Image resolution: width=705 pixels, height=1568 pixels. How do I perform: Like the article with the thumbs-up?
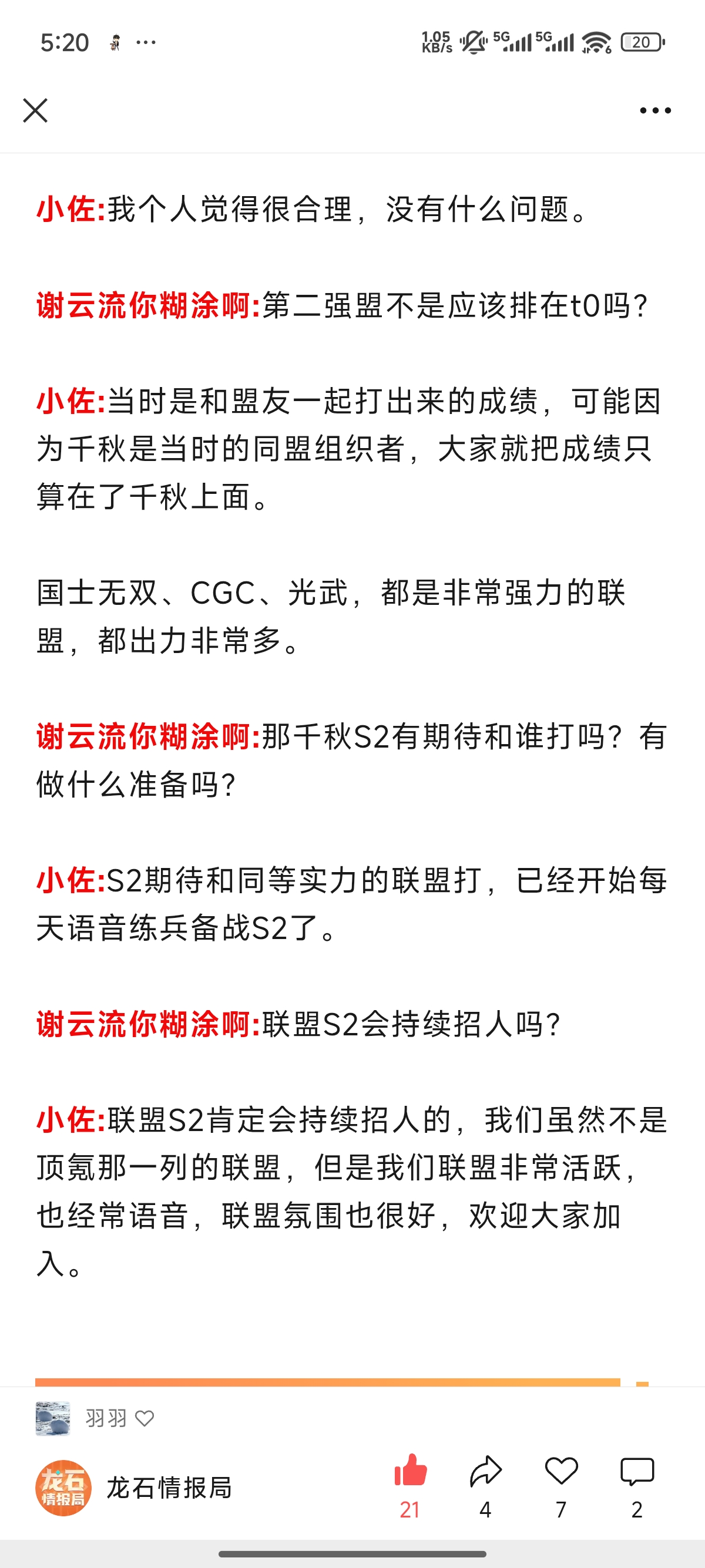410,1472
